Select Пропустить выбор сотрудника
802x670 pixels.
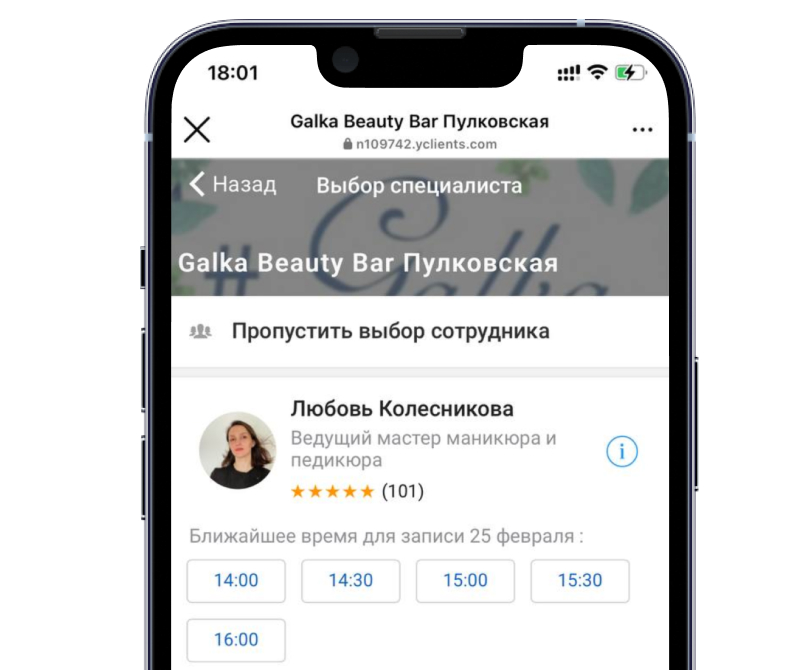390,331
